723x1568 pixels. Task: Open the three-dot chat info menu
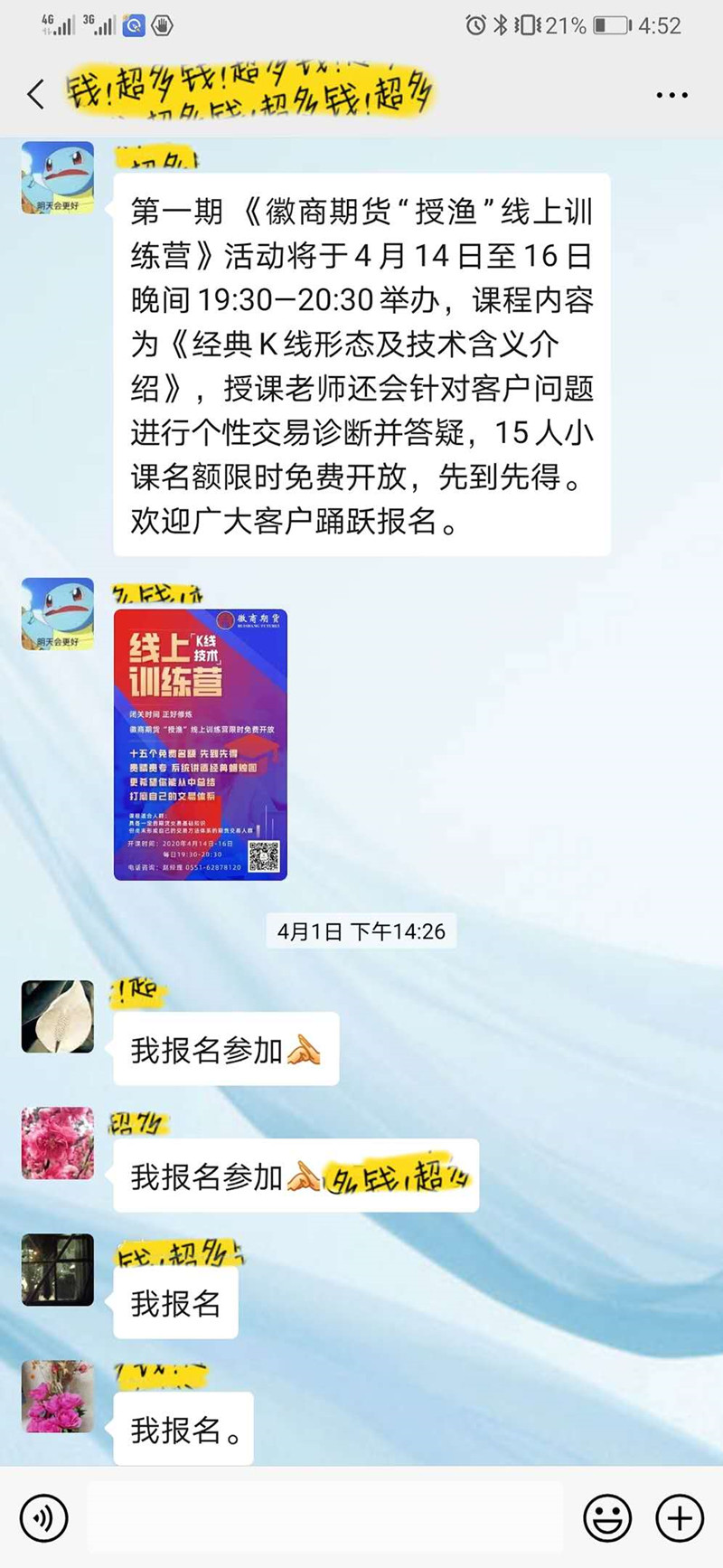coord(671,95)
